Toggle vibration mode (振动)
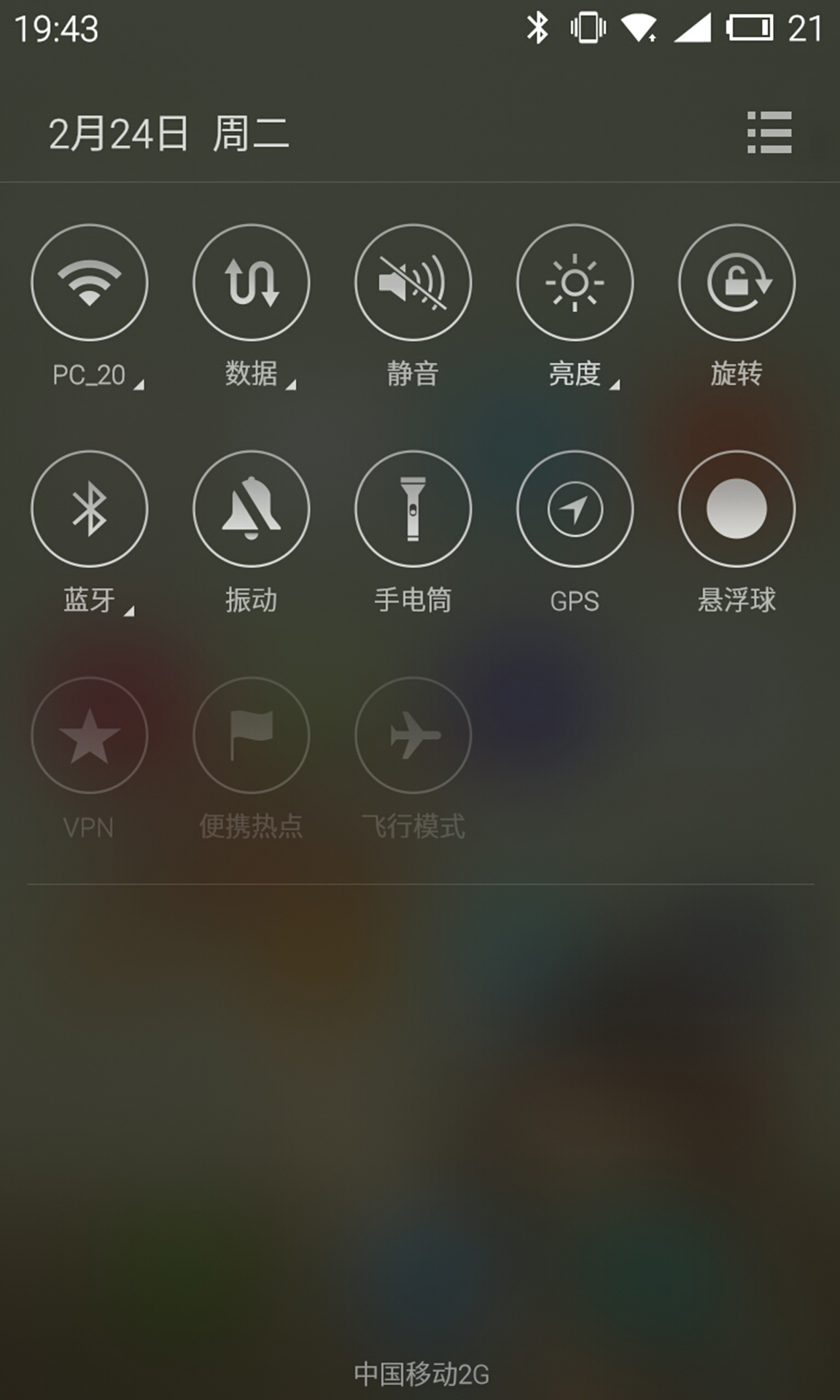The height and width of the screenshot is (1400, 840). pyautogui.click(x=251, y=509)
